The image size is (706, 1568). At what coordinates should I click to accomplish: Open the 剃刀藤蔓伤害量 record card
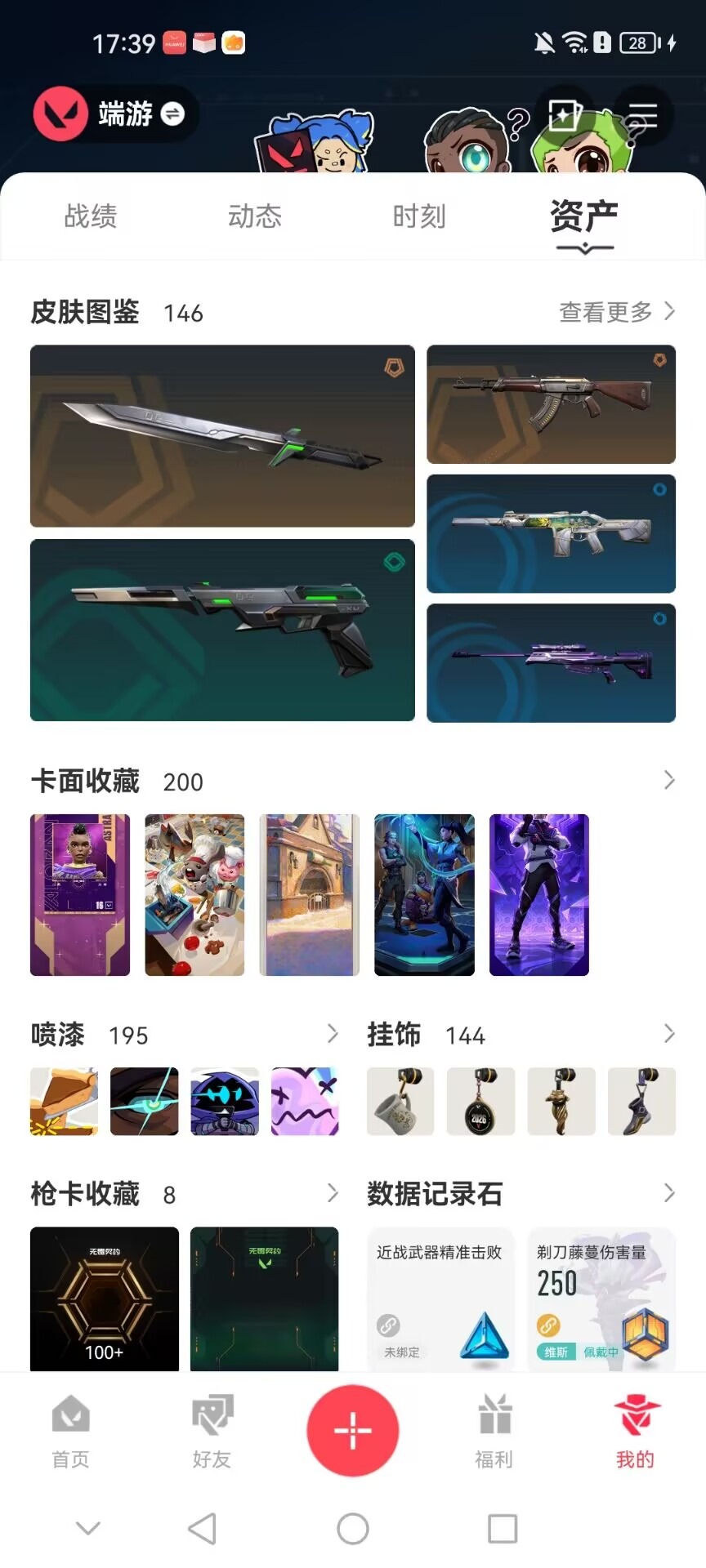601,1299
